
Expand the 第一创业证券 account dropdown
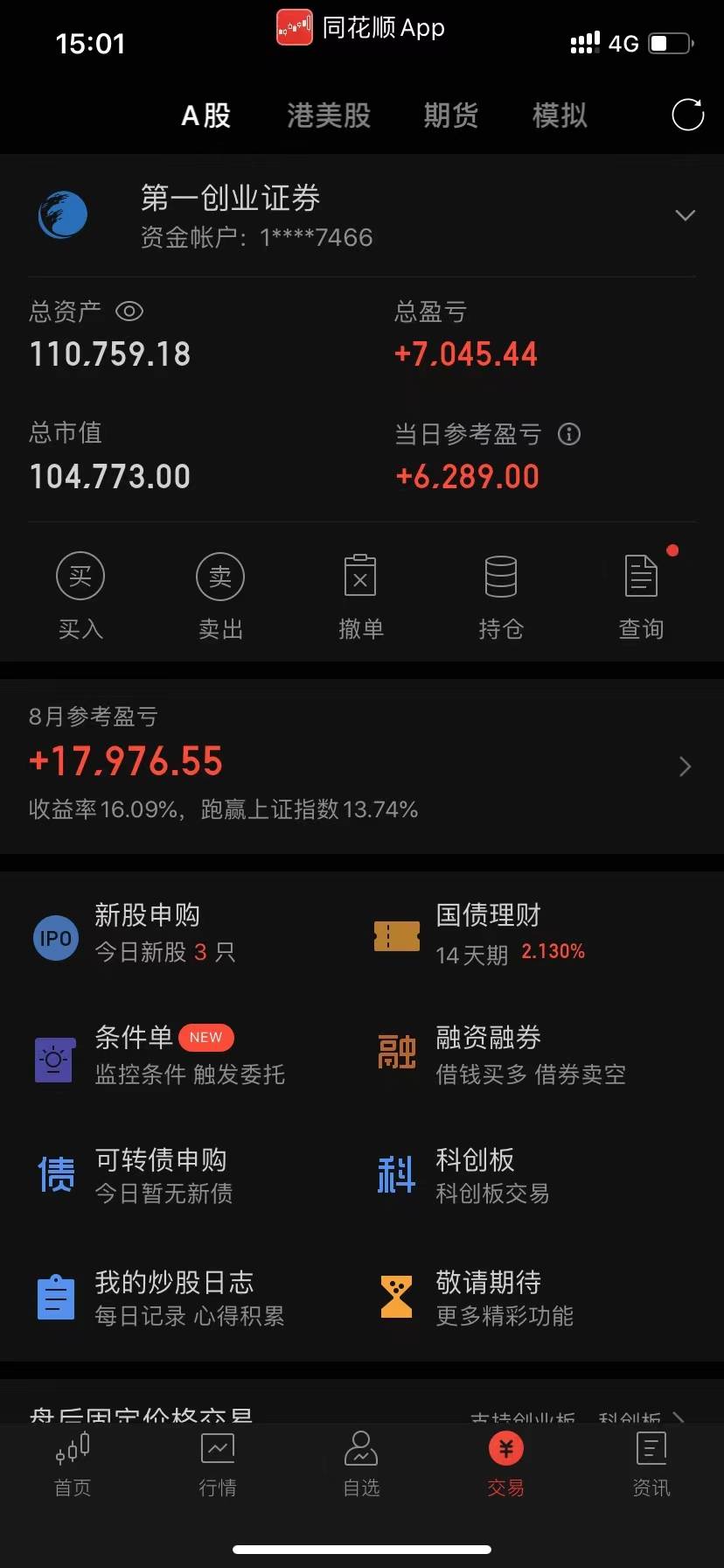(686, 215)
